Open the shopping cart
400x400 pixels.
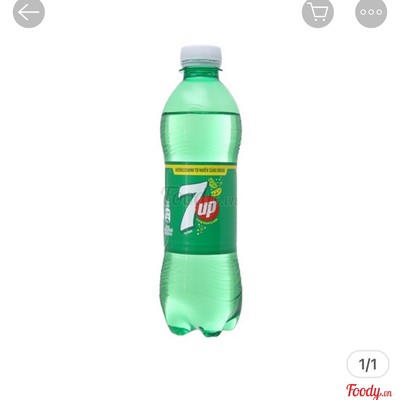tap(318, 12)
